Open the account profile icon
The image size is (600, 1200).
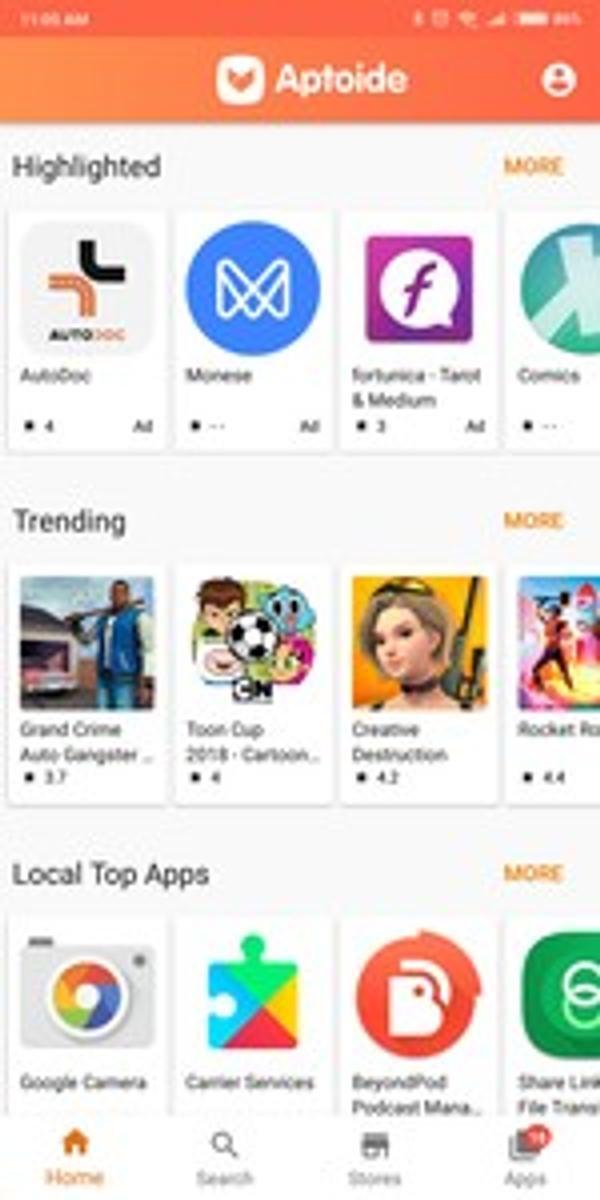tap(558, 80)
